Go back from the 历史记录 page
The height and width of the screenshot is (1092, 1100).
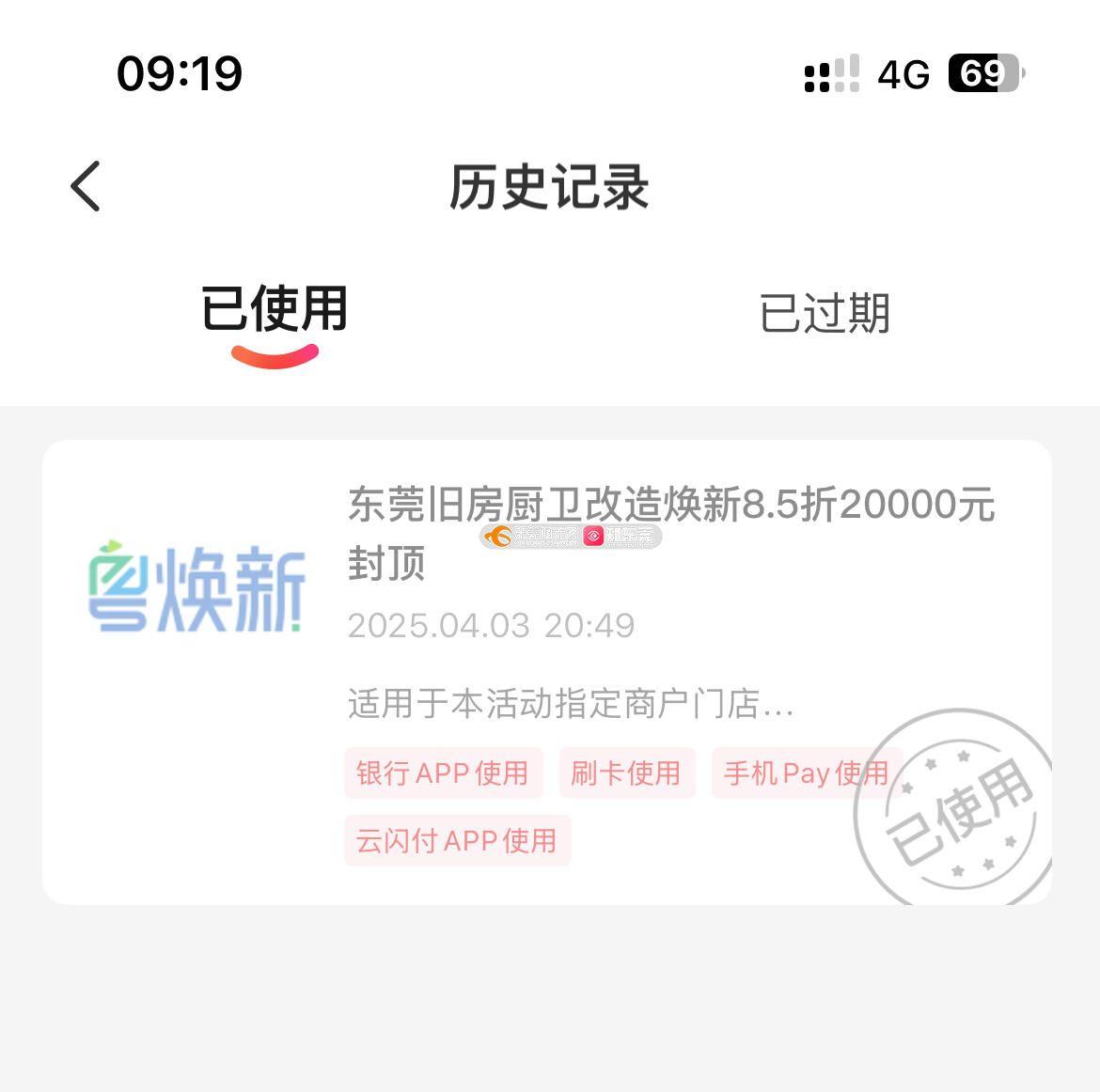(86, 186)
